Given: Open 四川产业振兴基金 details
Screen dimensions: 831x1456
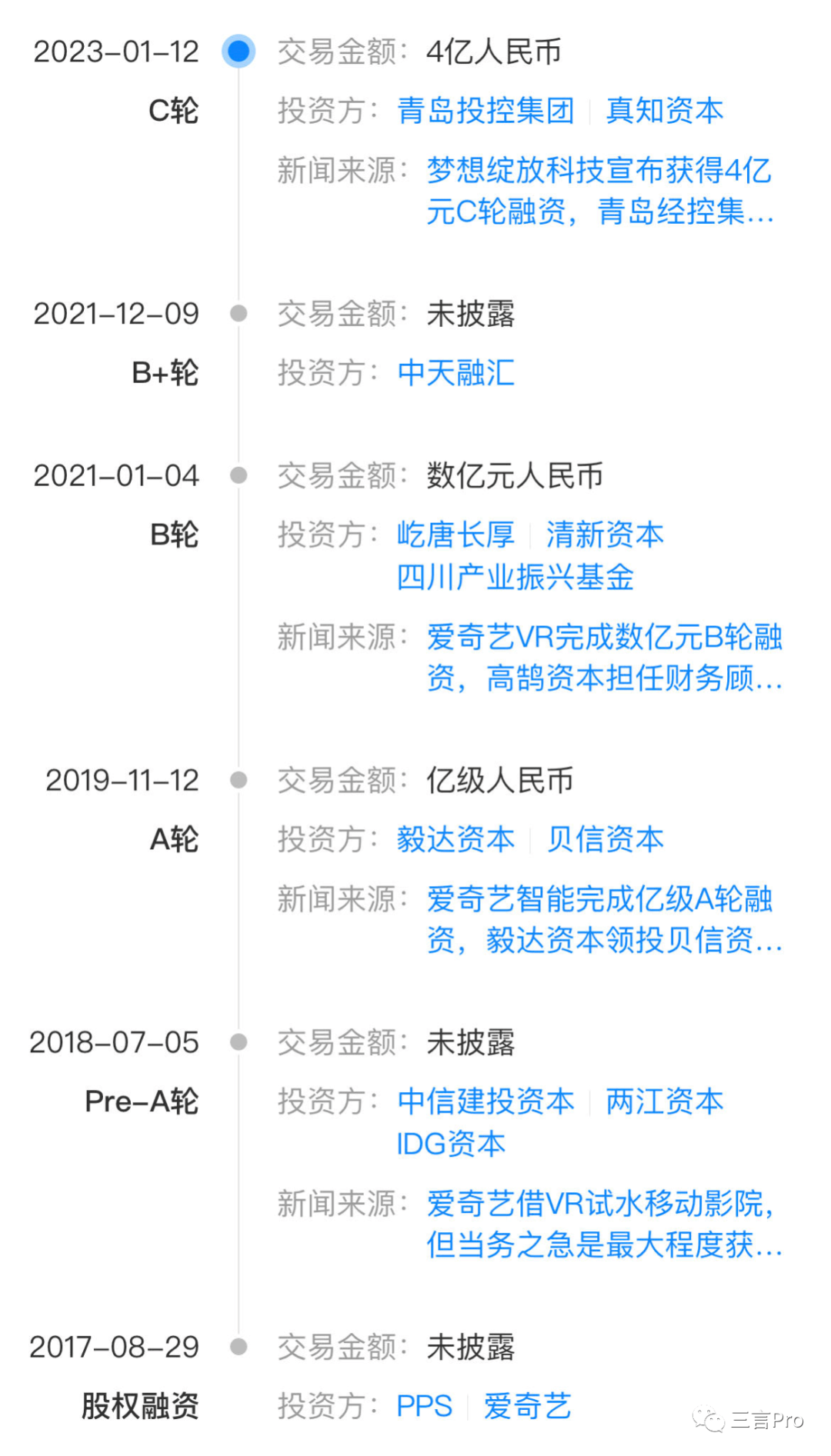Looking at the screenshot, I should pos(515,577).
